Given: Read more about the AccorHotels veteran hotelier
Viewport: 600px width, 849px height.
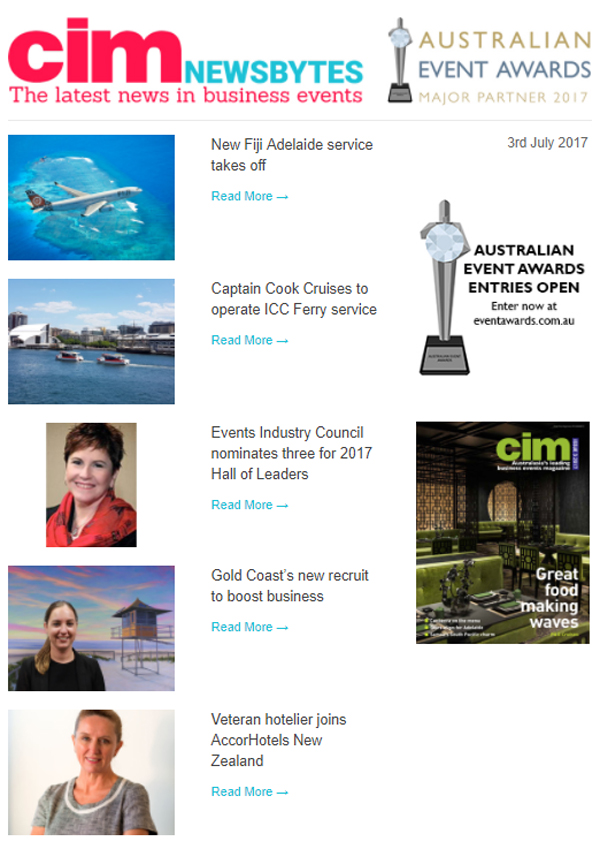Looking at the screenshot, I should [249, 793].
